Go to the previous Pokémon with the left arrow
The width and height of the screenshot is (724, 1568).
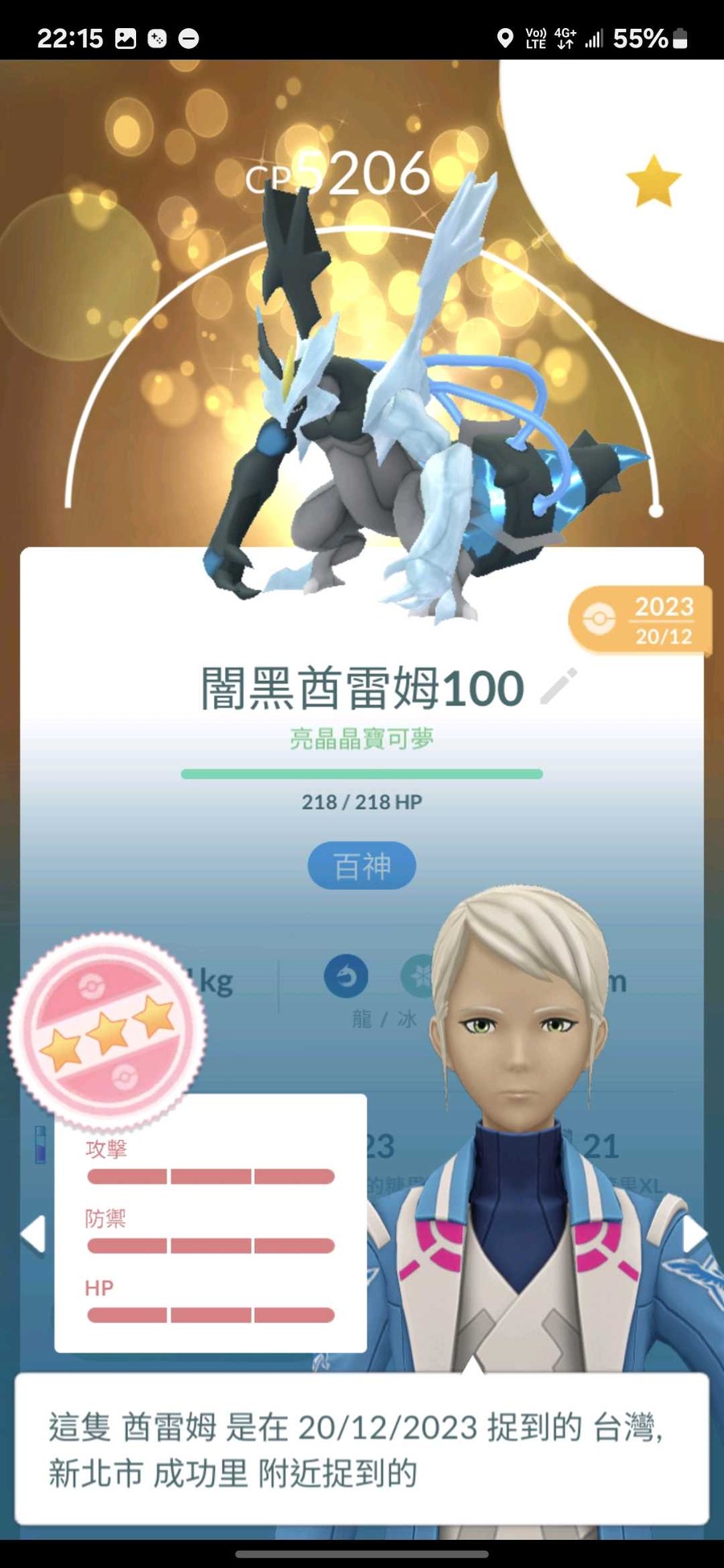pyautogui.click(x=33, y=1234)
